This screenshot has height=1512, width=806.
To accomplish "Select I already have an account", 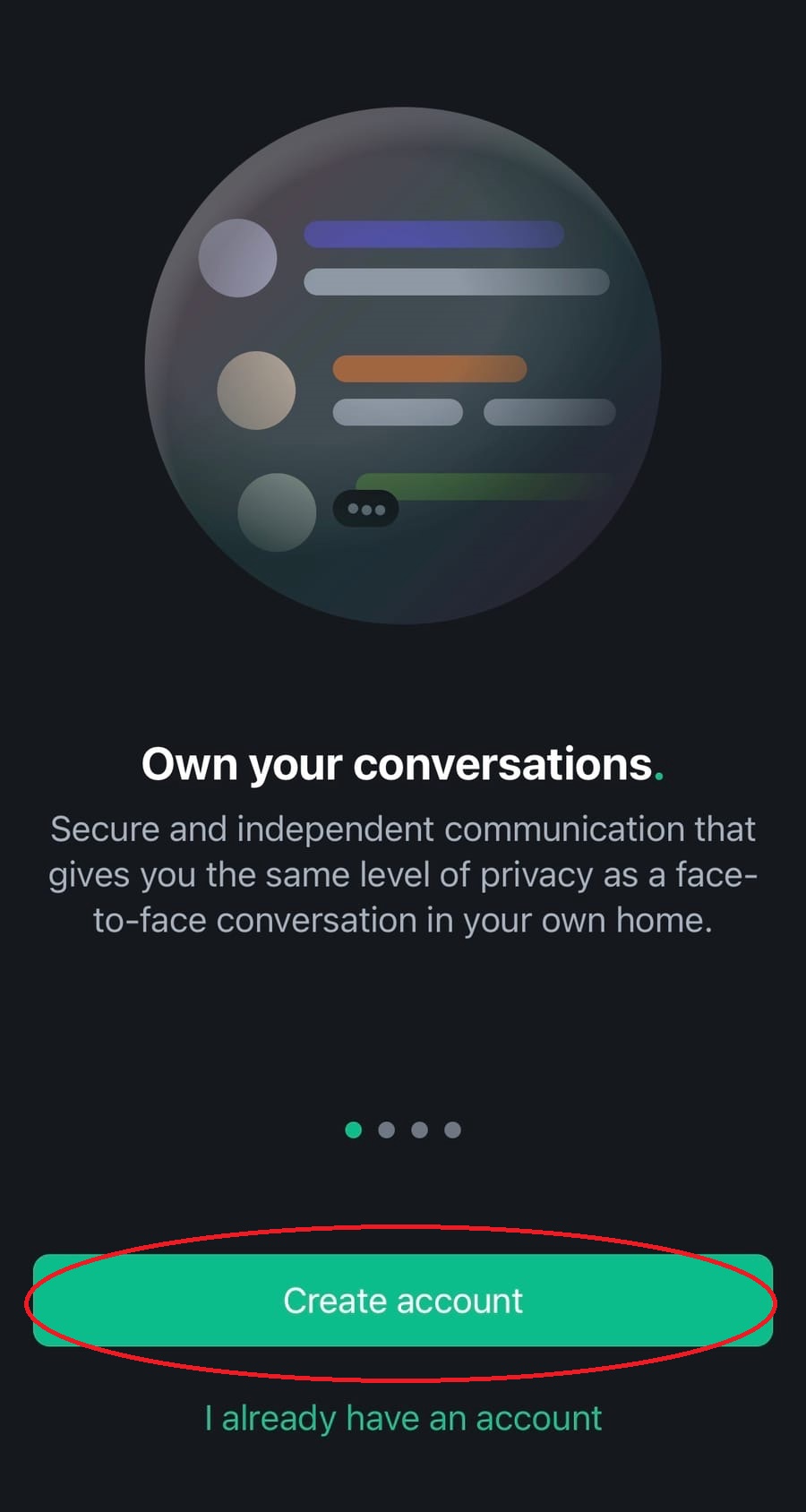I will 403,1419.
